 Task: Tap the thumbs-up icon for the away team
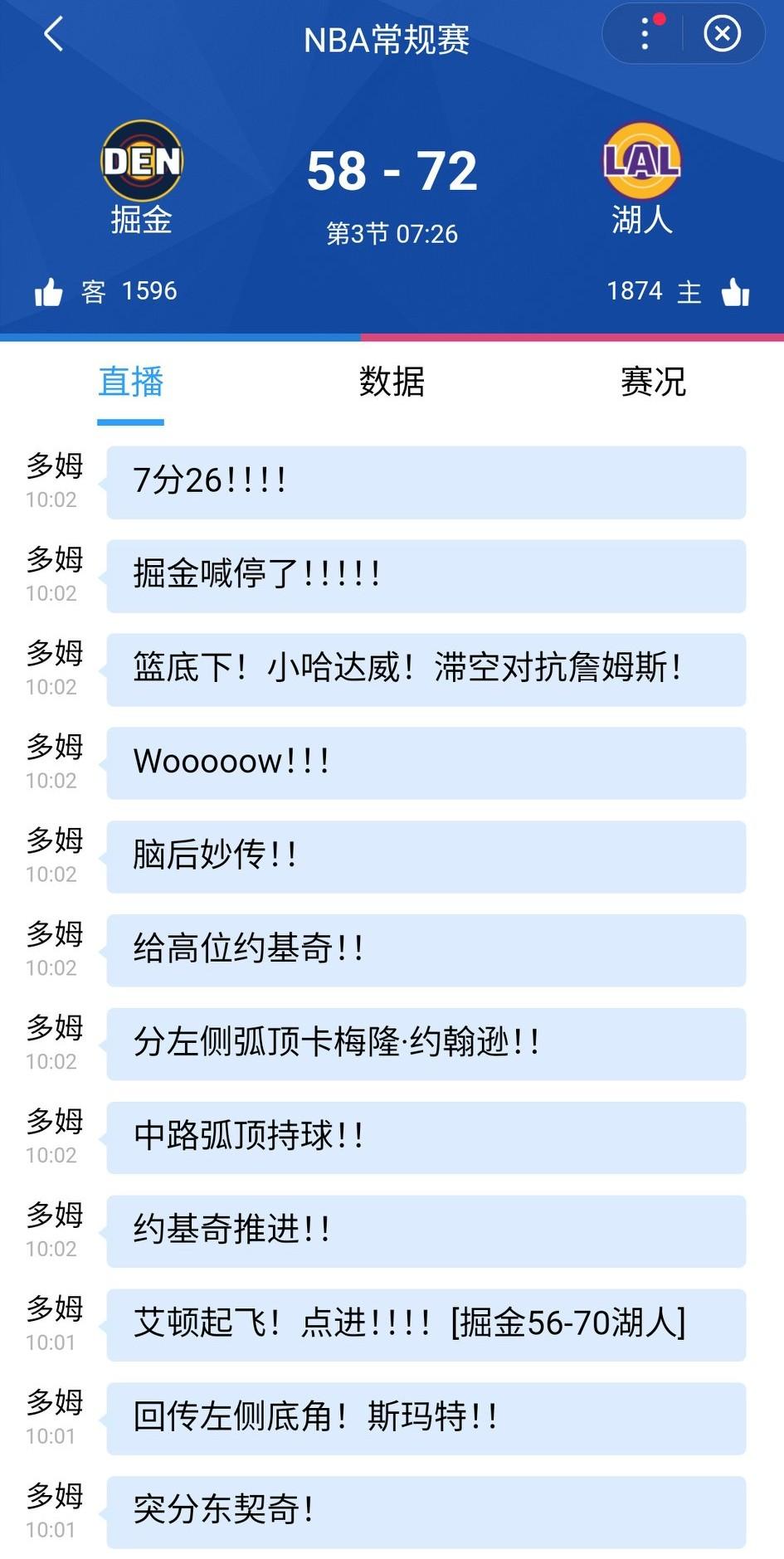tap(50, 290)
